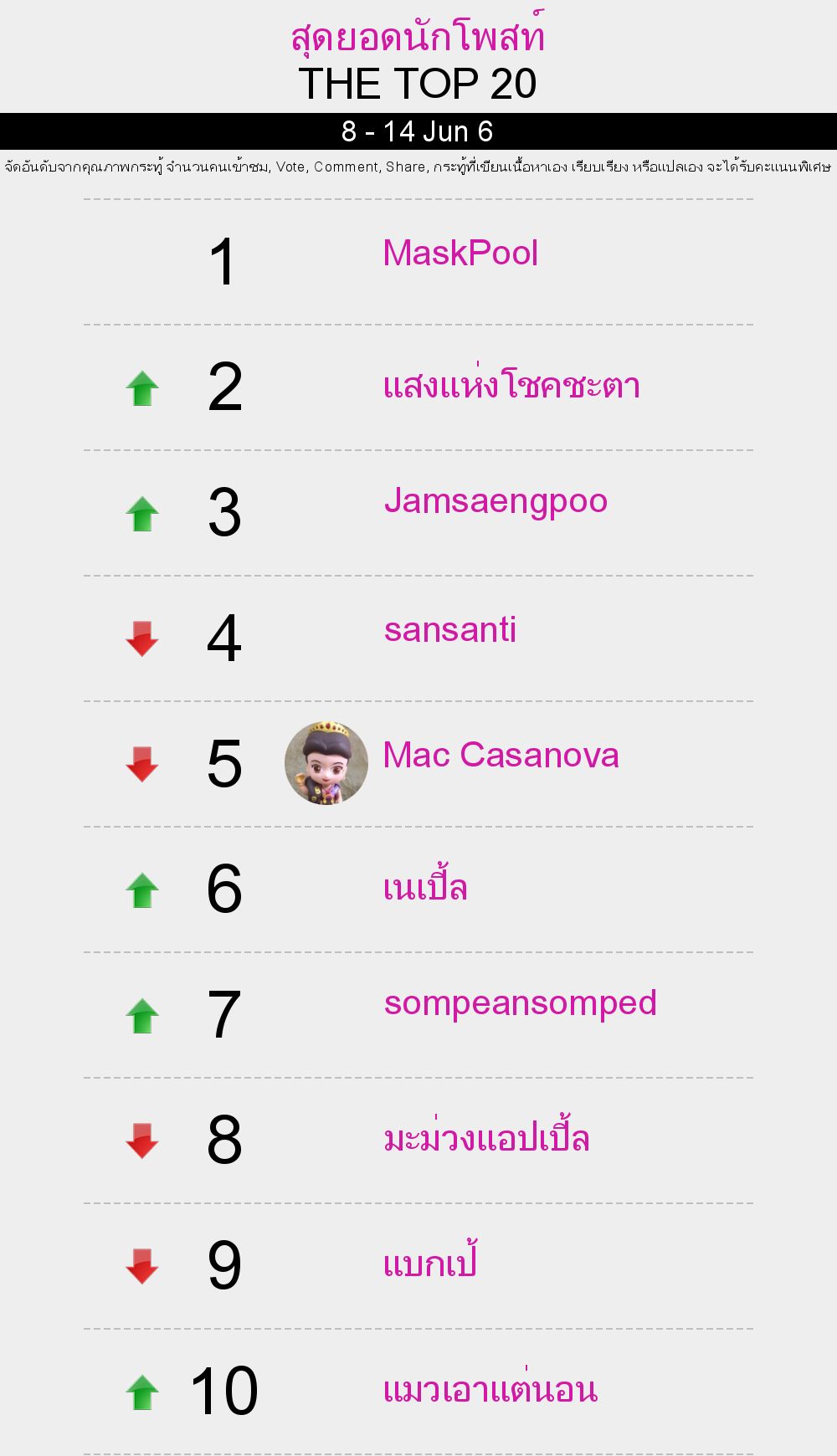Screen dimensions: 837x1456
Task: View Mac Casanova's profile
Action: point(501,755)
